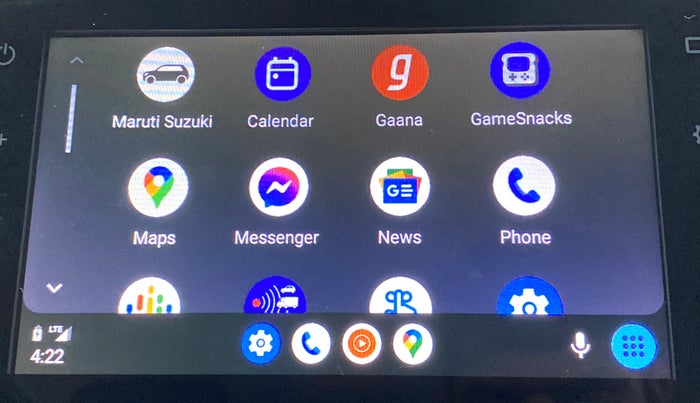
Task: Open the Maruti Suzuki app
Action: coord(165,76)
